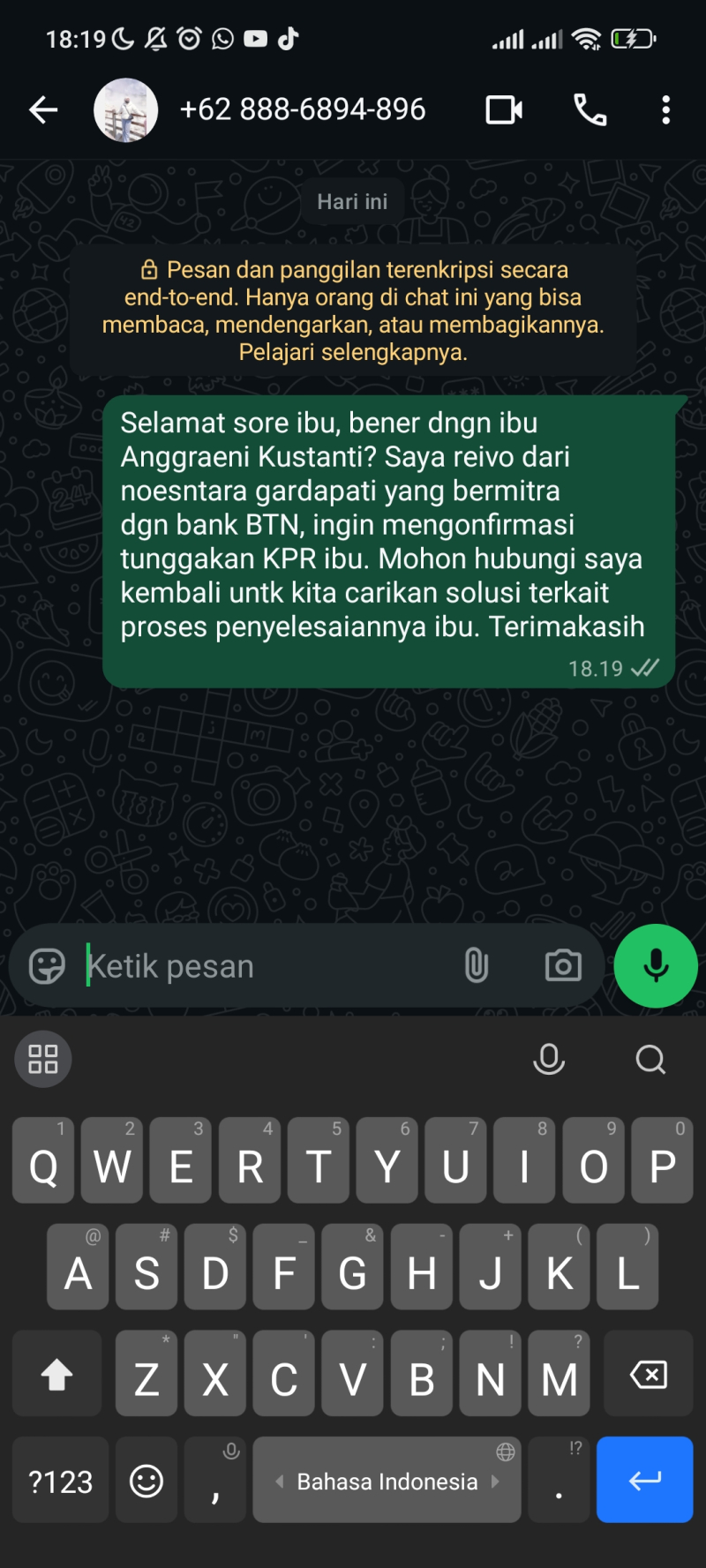Start a voice call
This screenshot has height=1568, width=706.
pyautogui.click(x=590, y=109)
